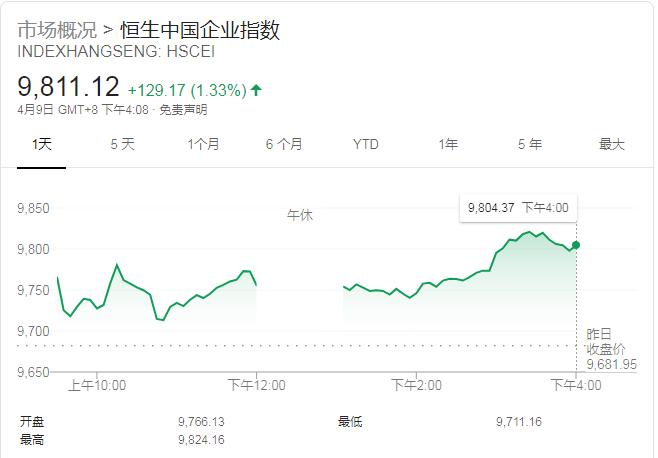Show the 1个月 chart range
The image size is (658, 458).
[x=203, y=145]
